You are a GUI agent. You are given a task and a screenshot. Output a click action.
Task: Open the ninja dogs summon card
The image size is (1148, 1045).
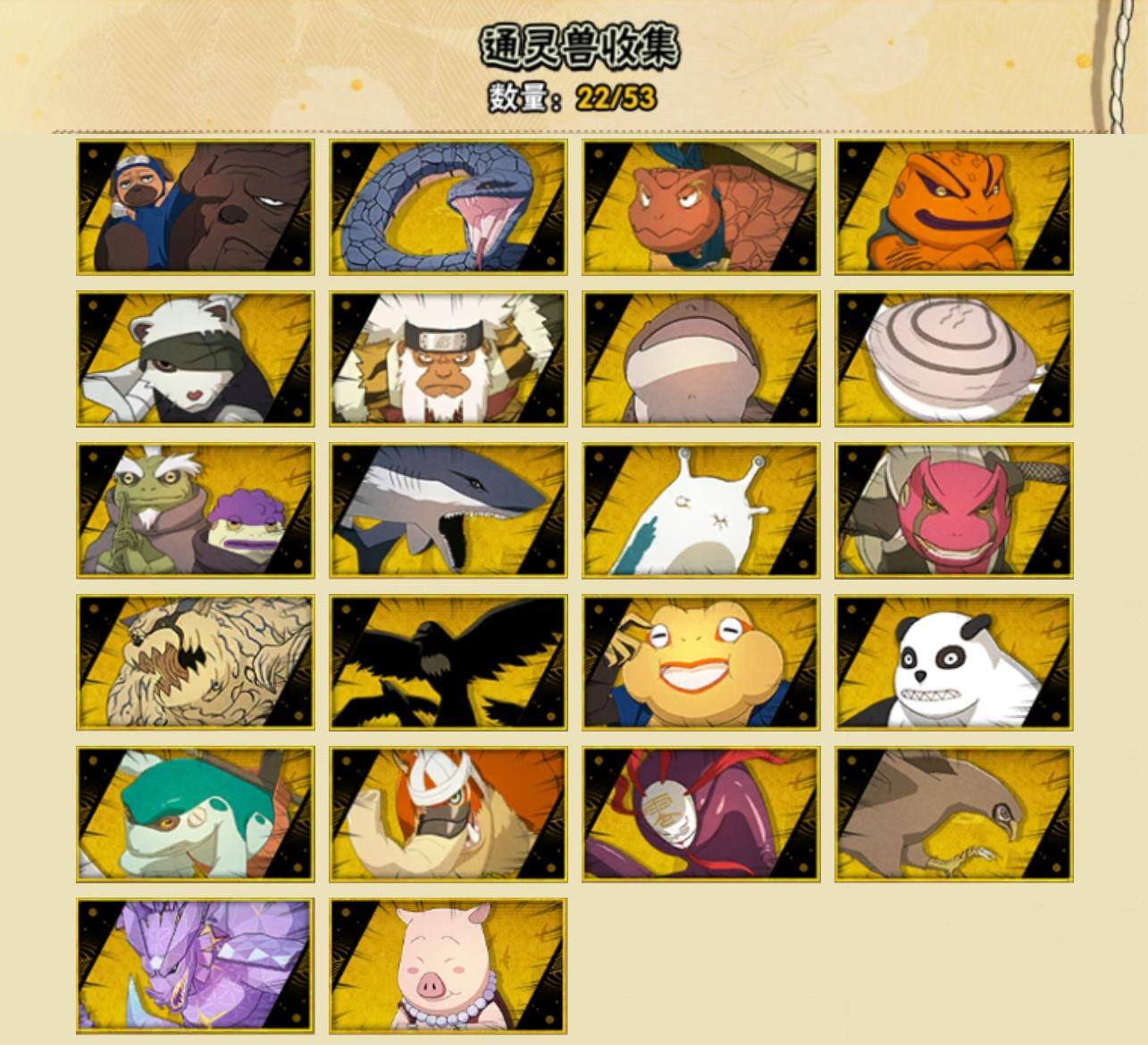pos(195,206)
